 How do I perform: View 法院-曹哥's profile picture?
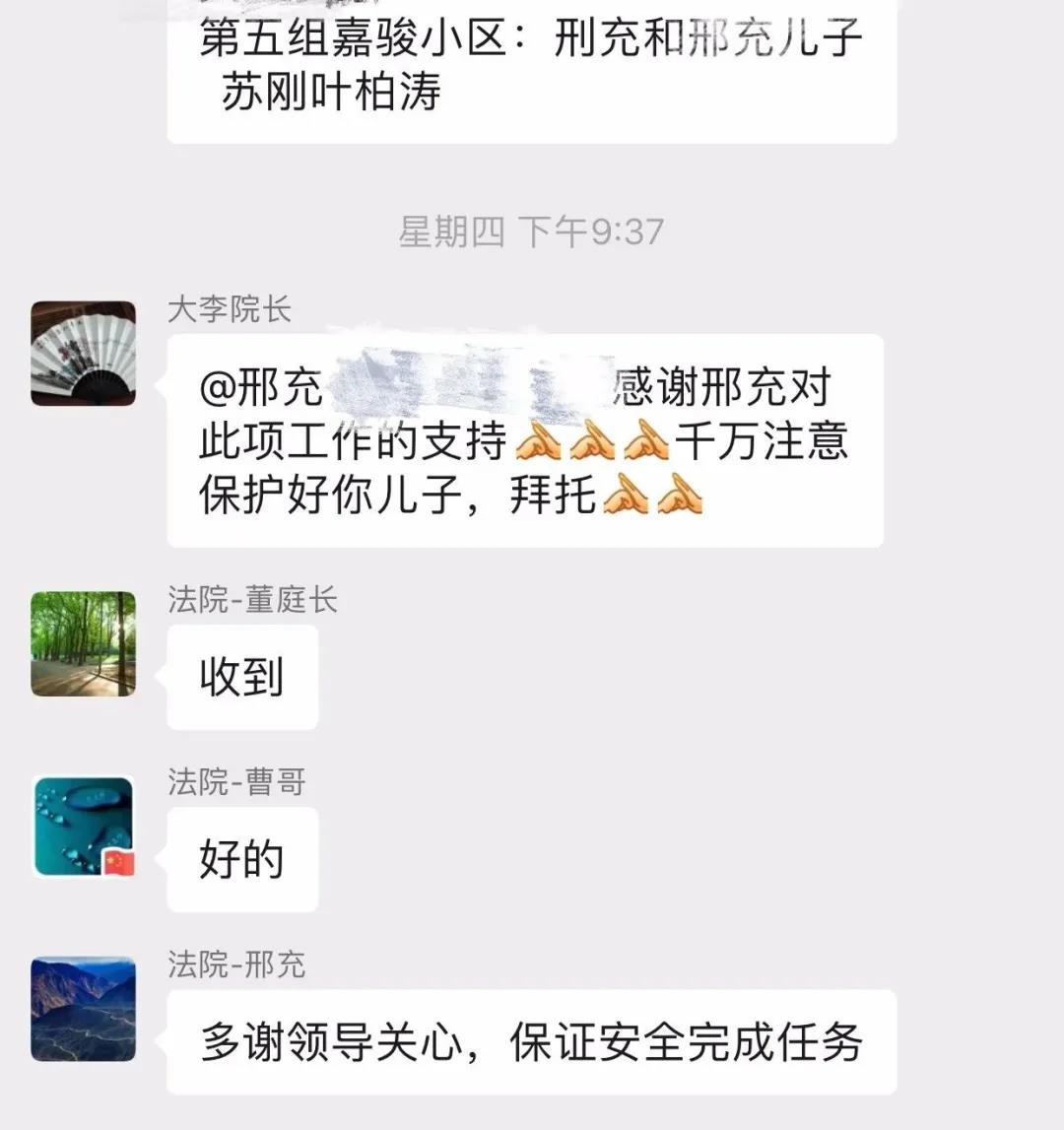pos(83,827)
